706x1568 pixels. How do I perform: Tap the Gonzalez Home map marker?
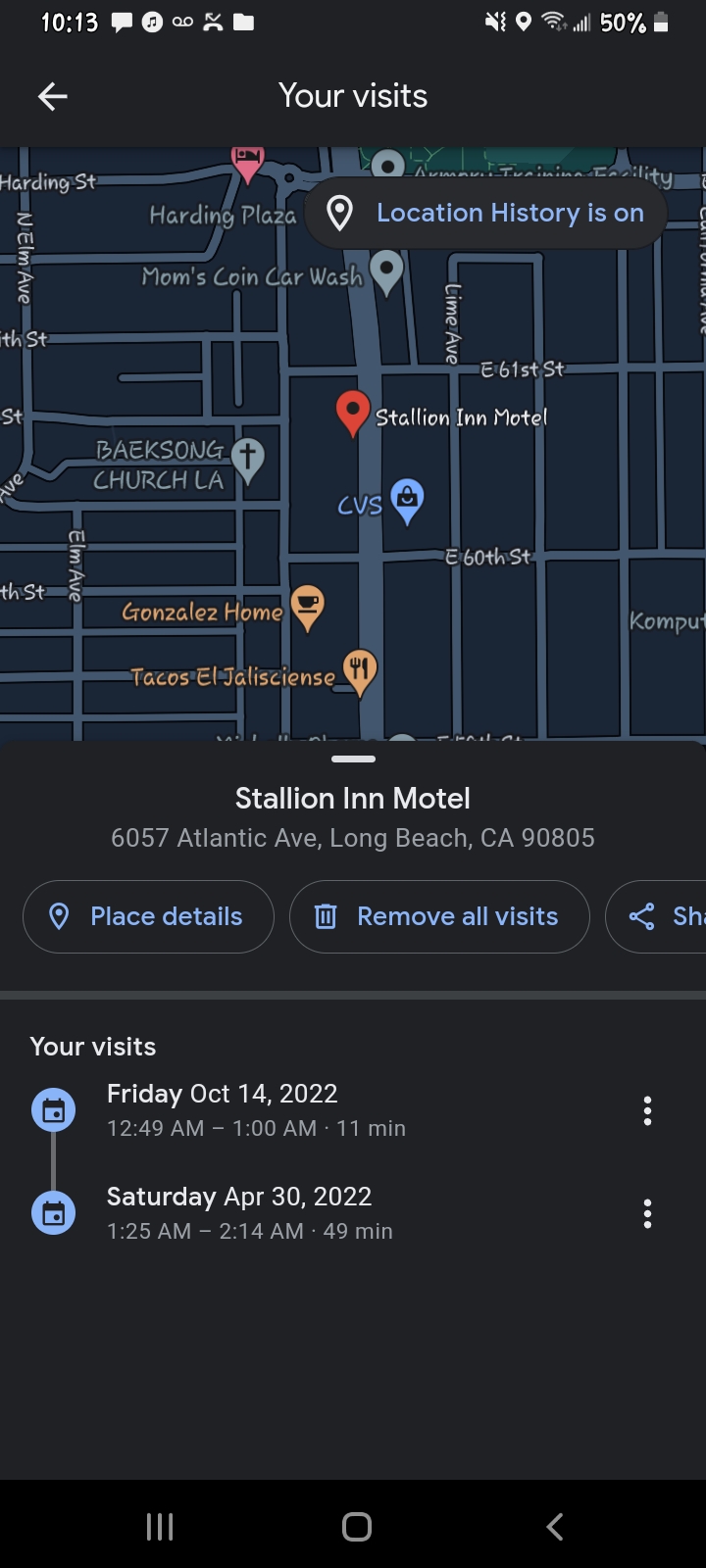click(308, 608)
